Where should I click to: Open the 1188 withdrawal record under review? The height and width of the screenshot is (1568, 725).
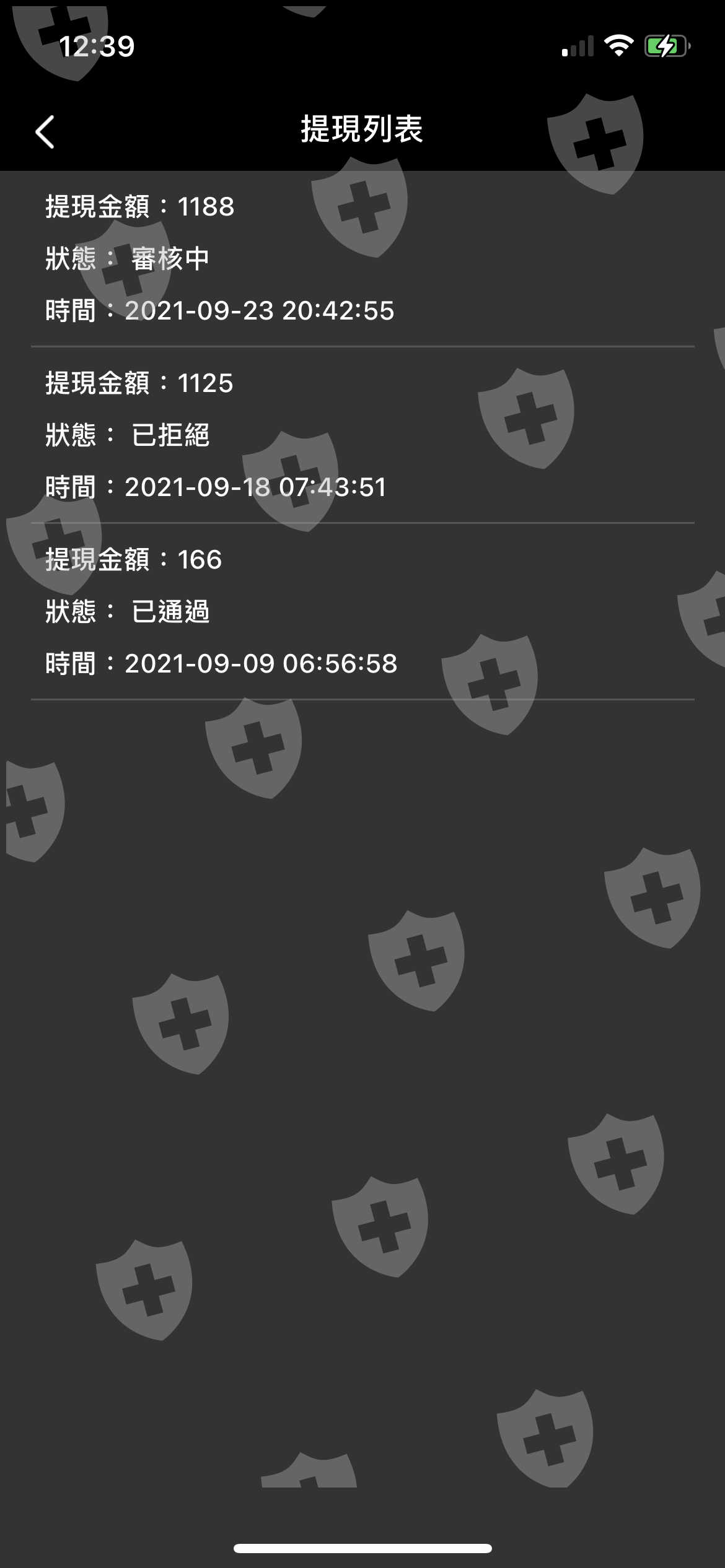(x=362, y=259)
